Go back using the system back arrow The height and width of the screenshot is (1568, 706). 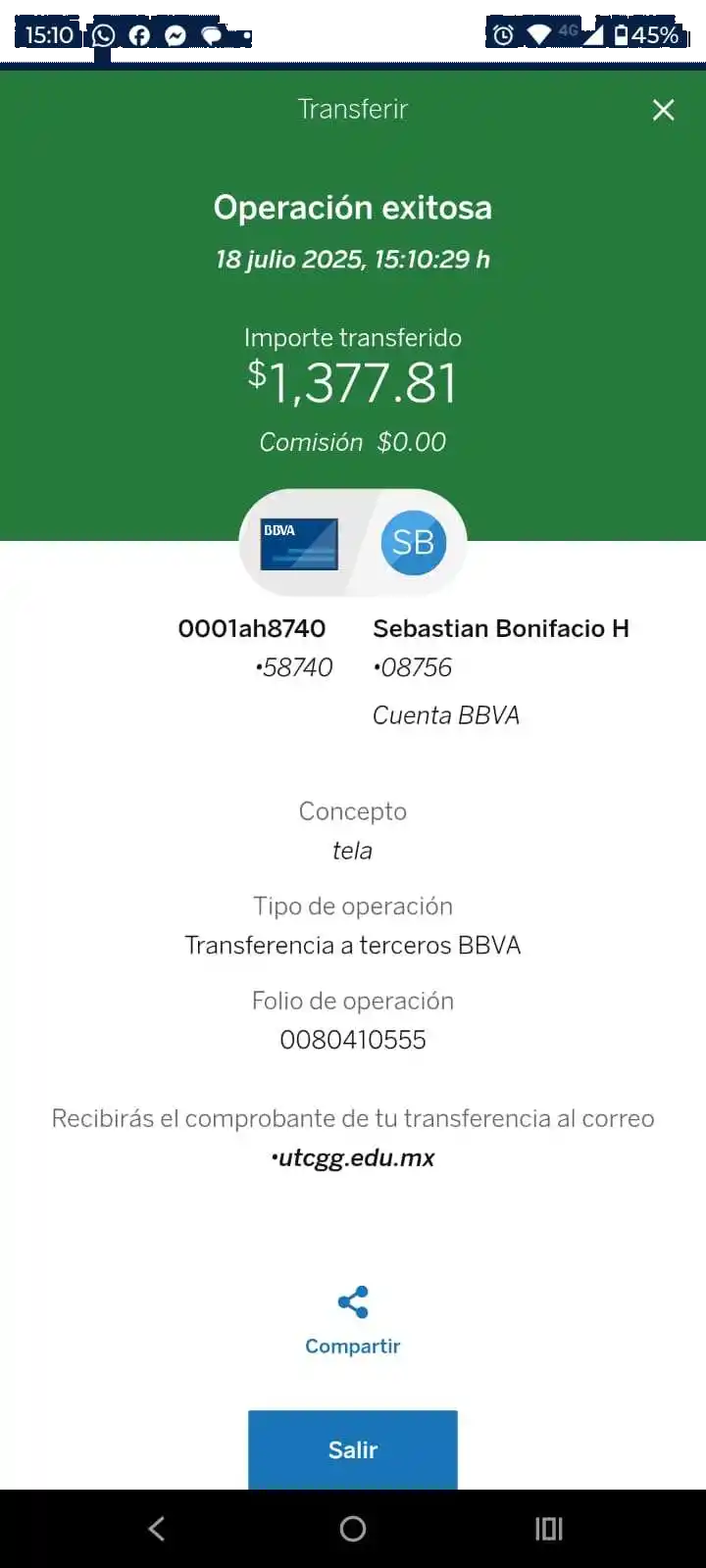(x=157, y=1528)
